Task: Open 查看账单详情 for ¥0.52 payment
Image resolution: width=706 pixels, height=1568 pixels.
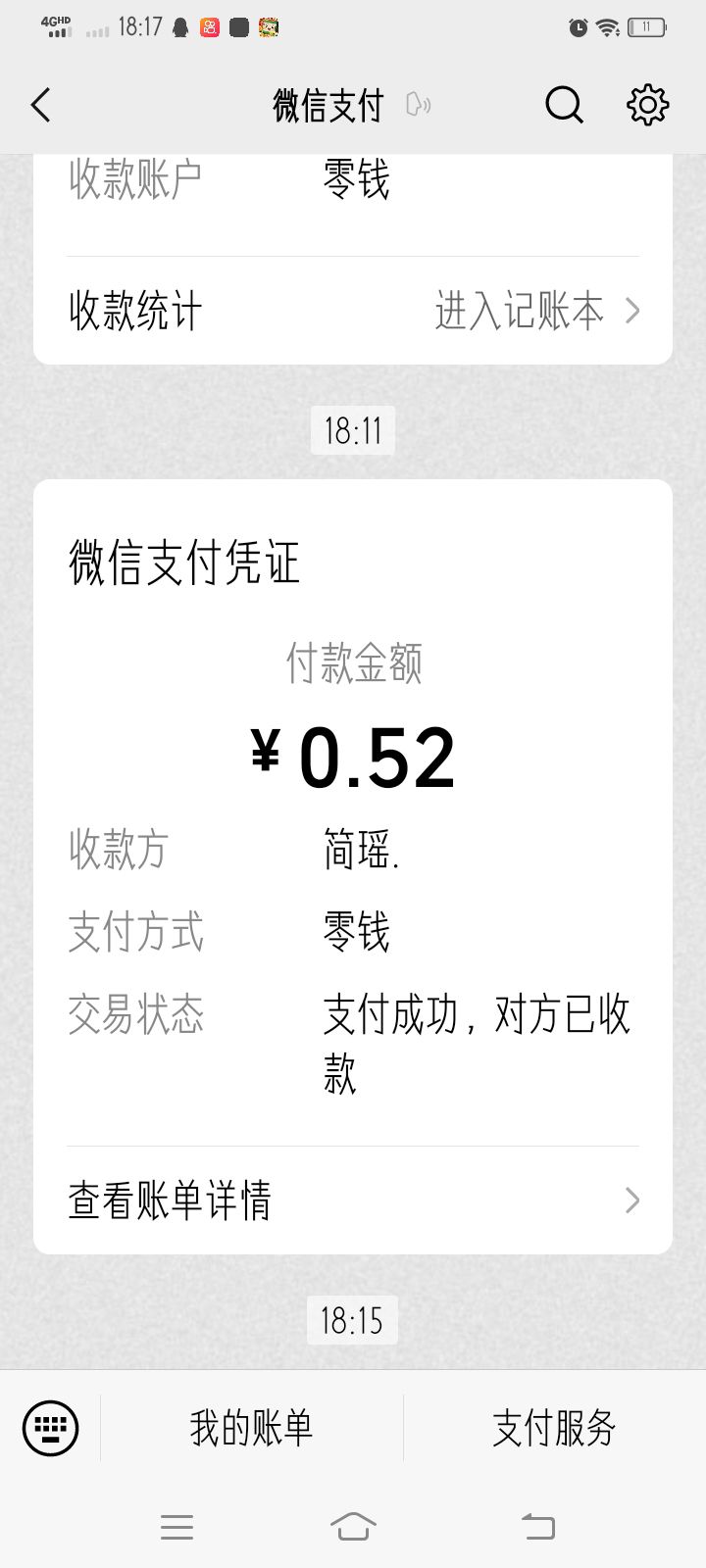Action: 353,1200
